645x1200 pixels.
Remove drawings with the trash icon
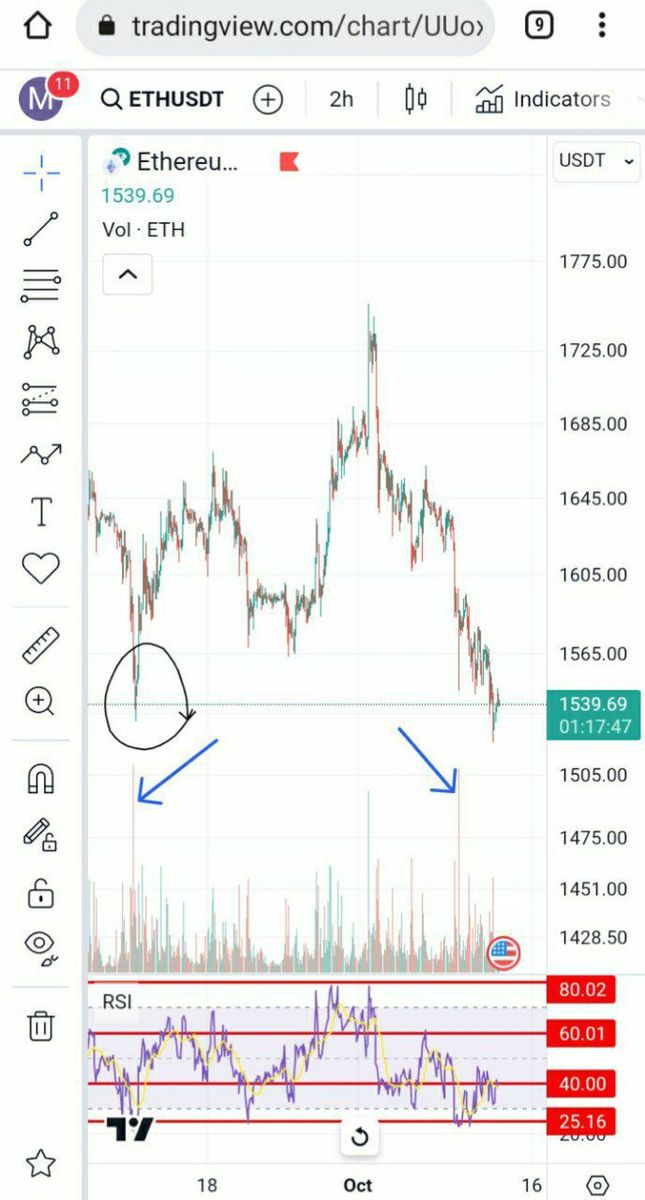(41, 1025)
